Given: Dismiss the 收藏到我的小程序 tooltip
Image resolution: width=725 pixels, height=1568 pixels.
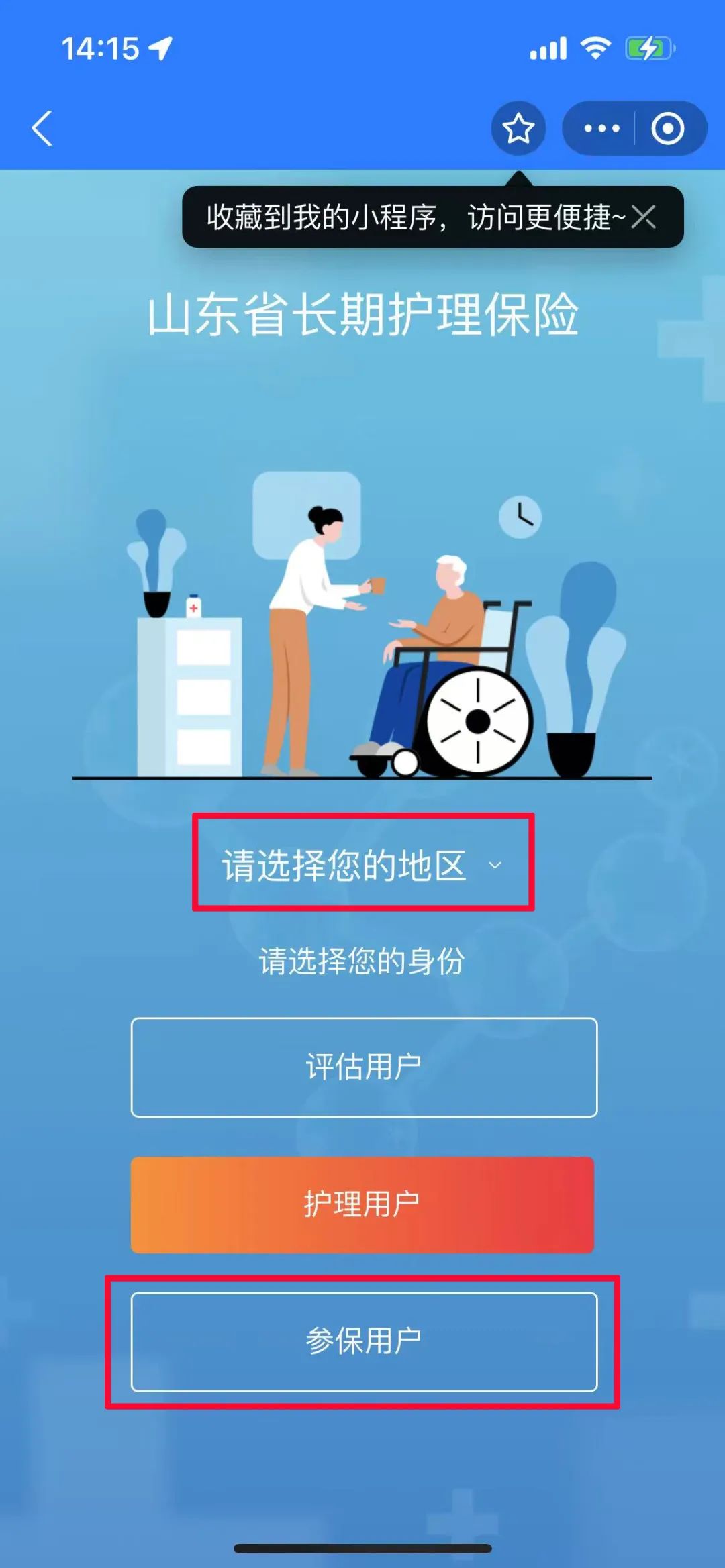Looking at the screenshot, I should [644, 217].
